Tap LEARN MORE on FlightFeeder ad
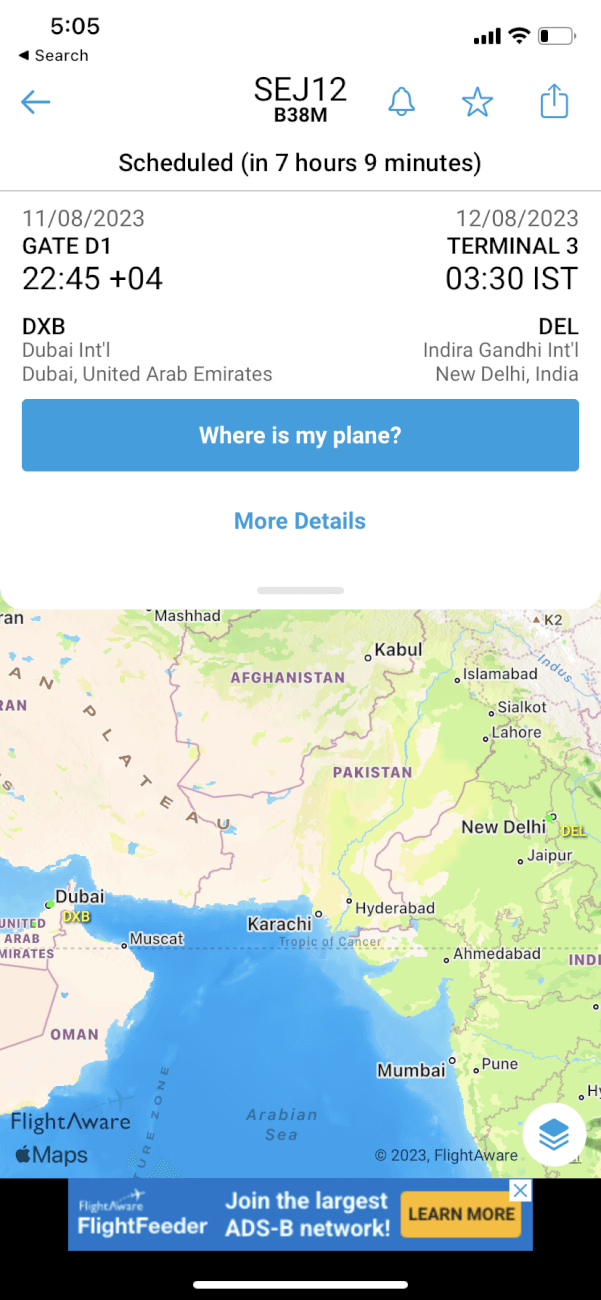Screen dimensions: 601x1300 tap(462, 1215)
